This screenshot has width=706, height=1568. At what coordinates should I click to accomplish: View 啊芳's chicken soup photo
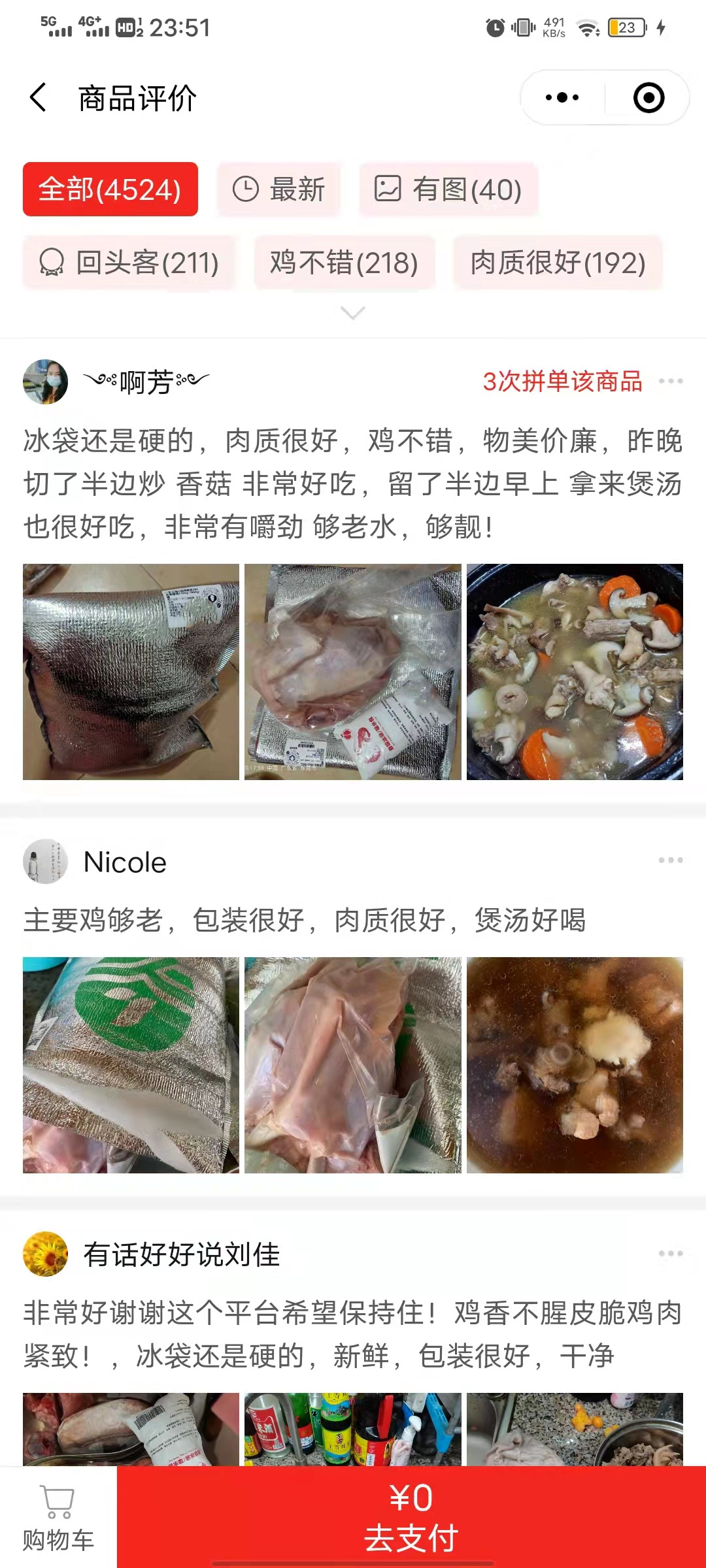tap(575, 672)
